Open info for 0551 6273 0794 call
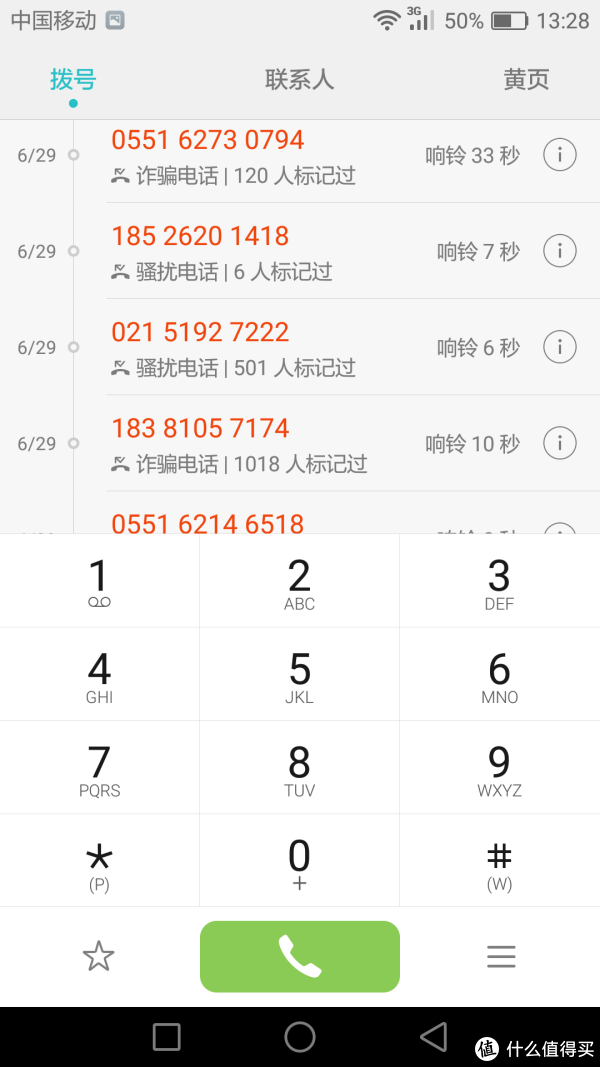This screenshot has width=600, height=1067. (x=559, y=156)
